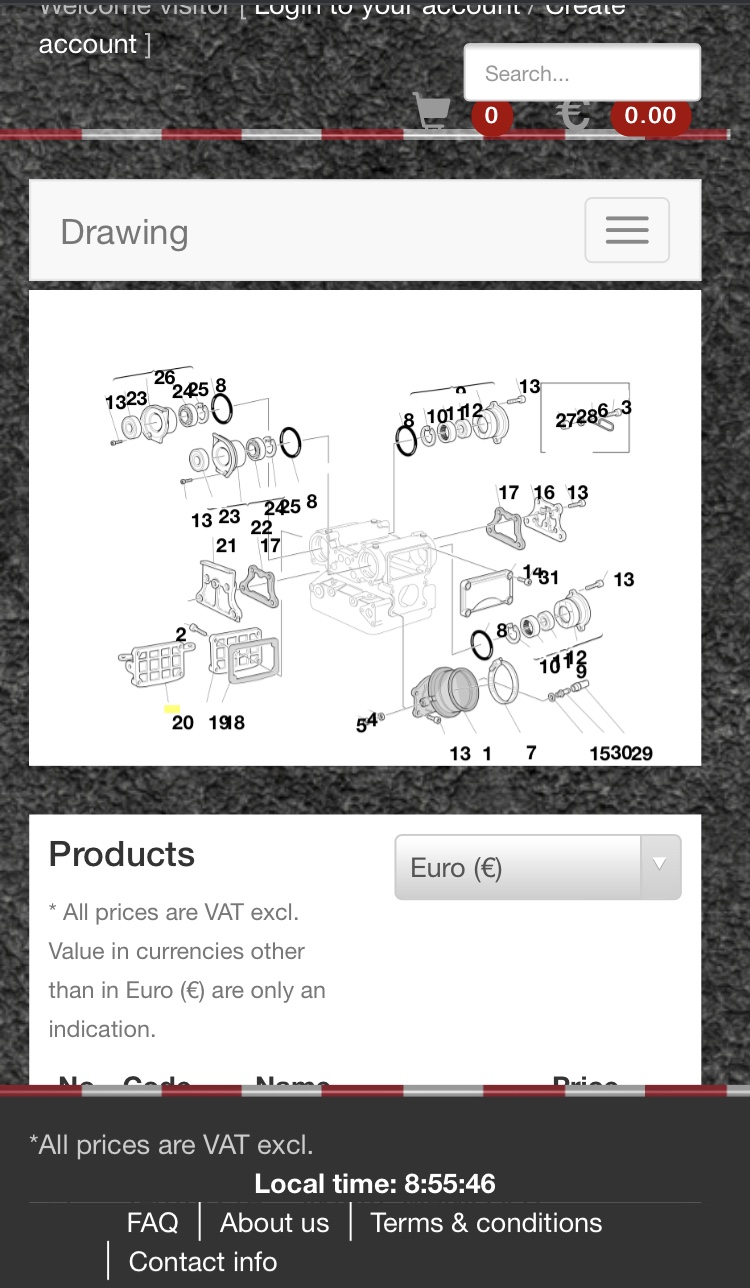The image size is (750, 1288).
Task: Open the parts drawing image
Action: point(365,528)
